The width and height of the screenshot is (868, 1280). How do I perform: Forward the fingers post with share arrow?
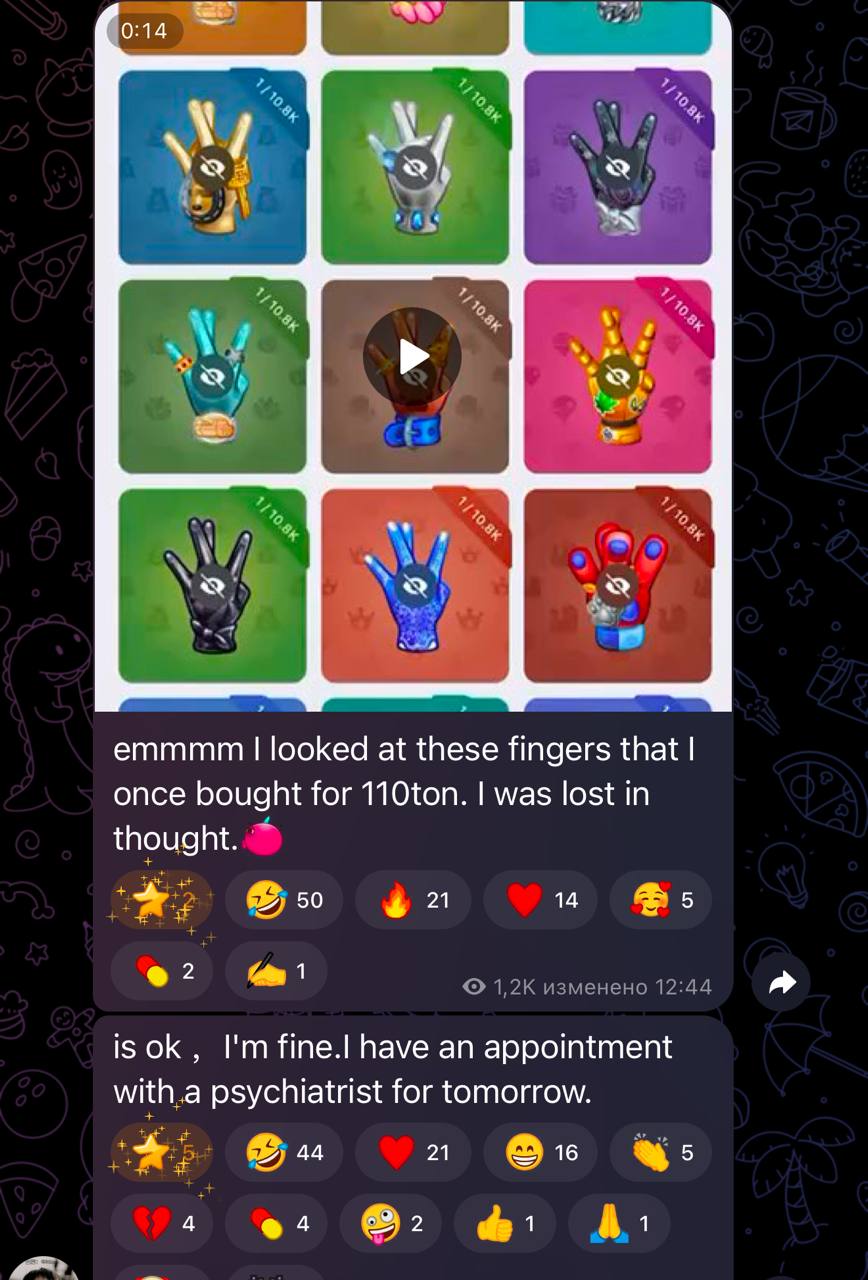781,983
